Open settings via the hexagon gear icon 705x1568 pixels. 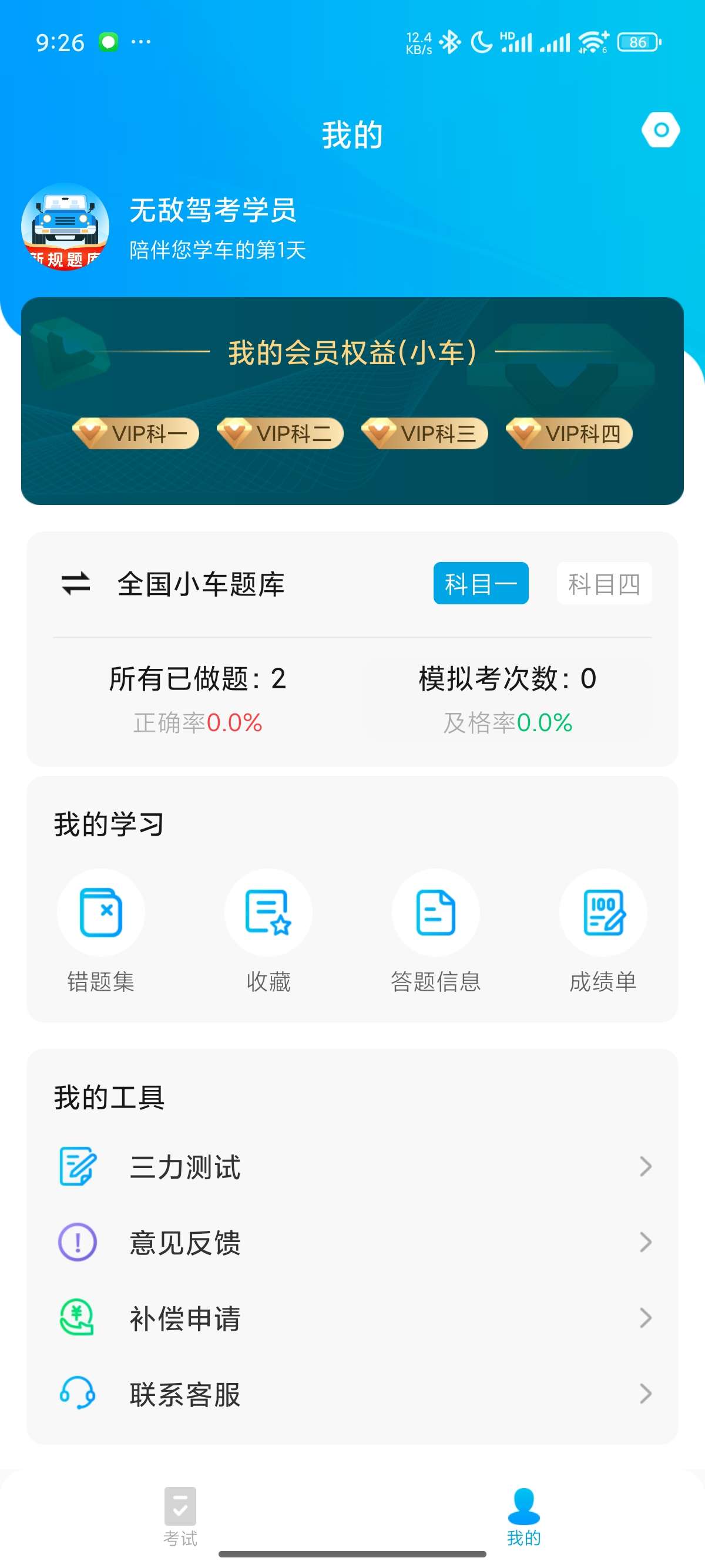click(660, 130)
